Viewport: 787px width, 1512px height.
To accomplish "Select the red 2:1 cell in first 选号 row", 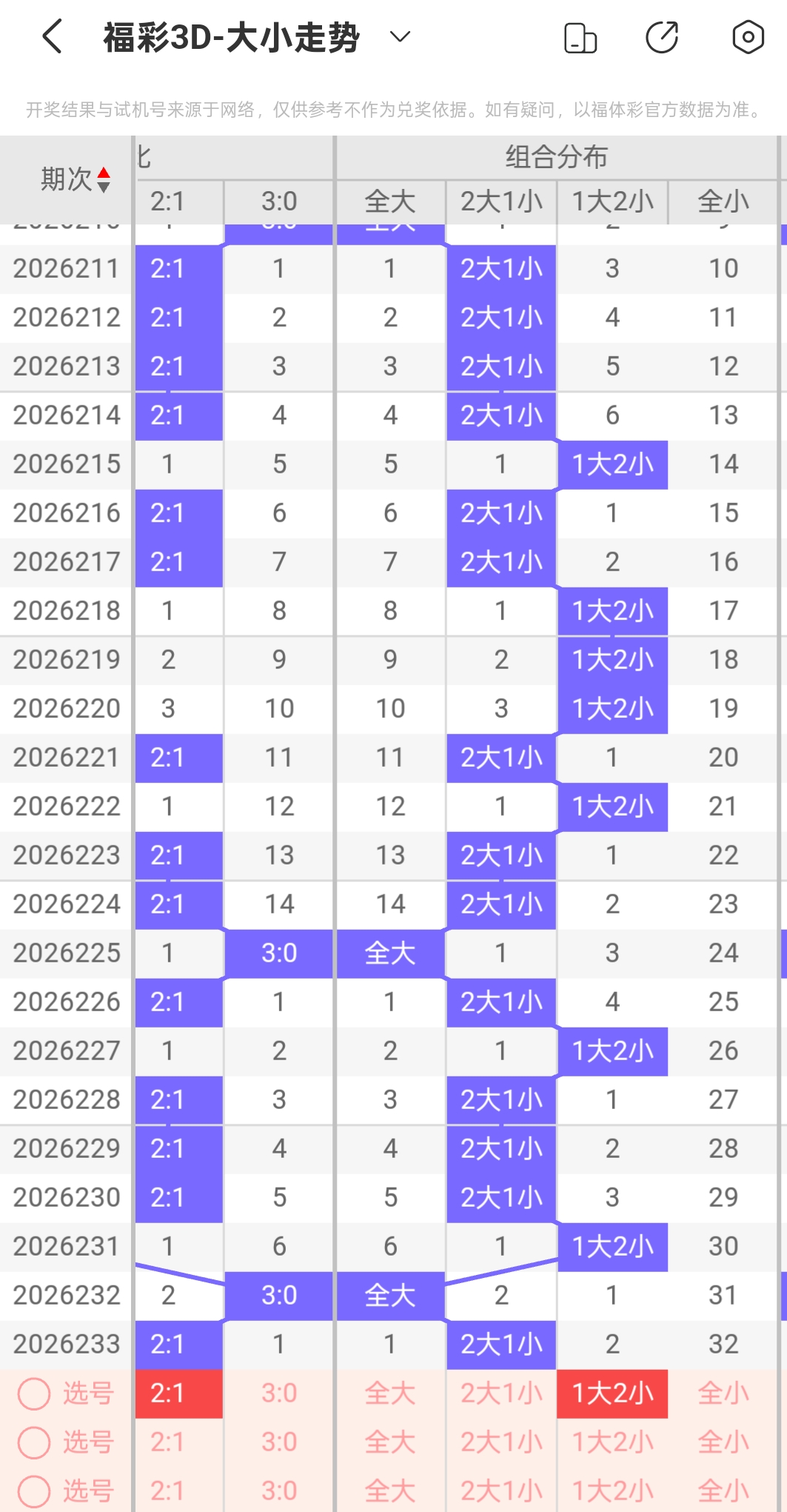I will click(179, 1393).
